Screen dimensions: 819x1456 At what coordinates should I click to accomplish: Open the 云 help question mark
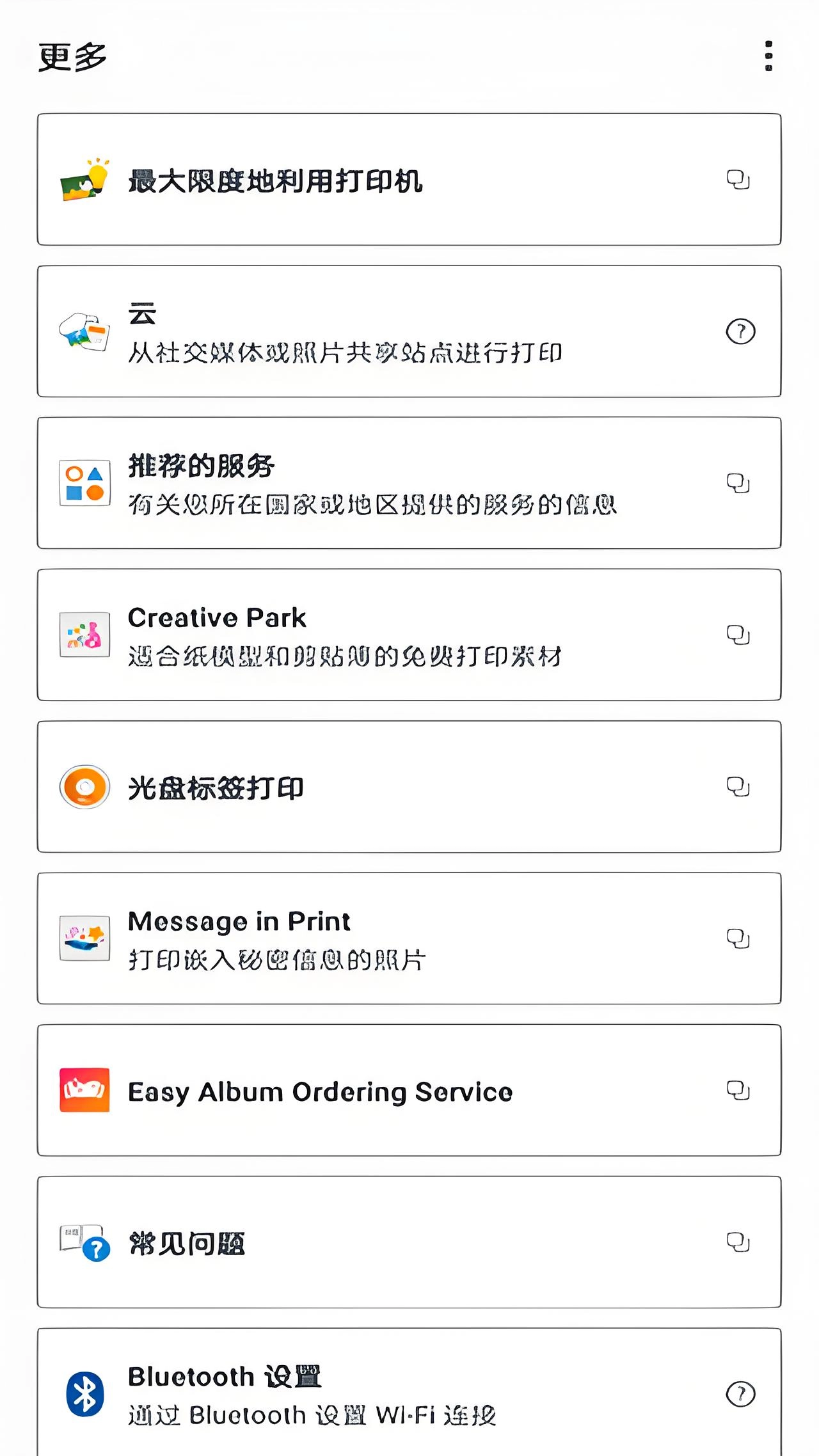[x=740, y=331]
